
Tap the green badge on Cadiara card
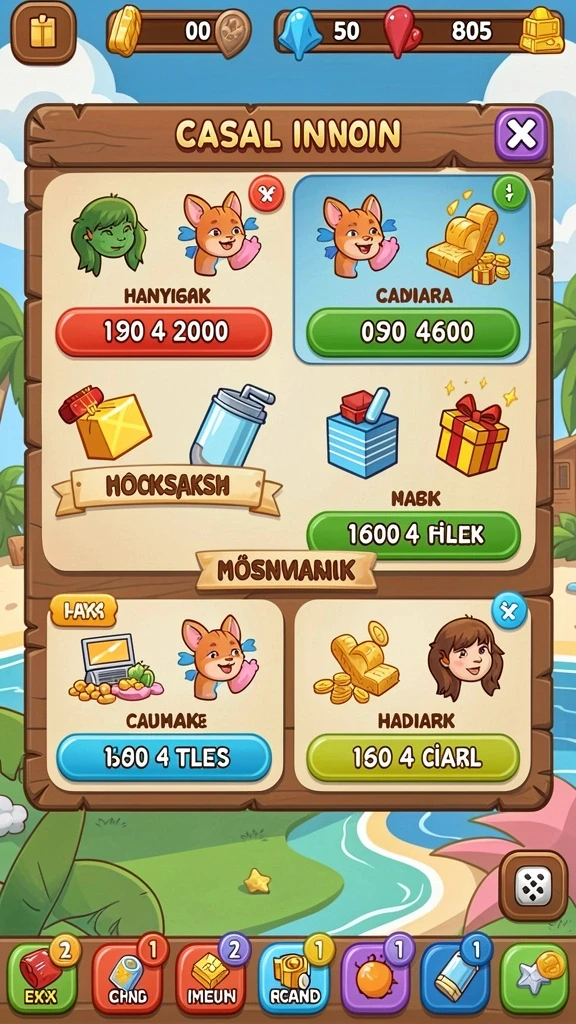509,193
